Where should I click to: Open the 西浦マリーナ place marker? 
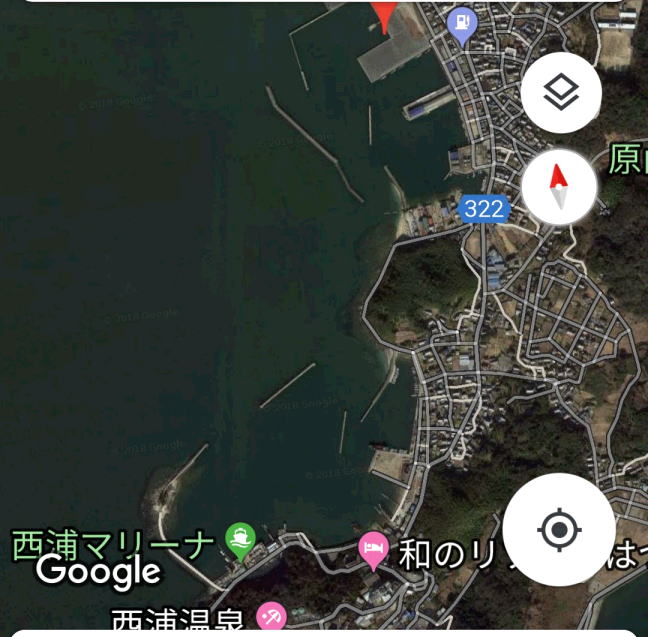239,541
